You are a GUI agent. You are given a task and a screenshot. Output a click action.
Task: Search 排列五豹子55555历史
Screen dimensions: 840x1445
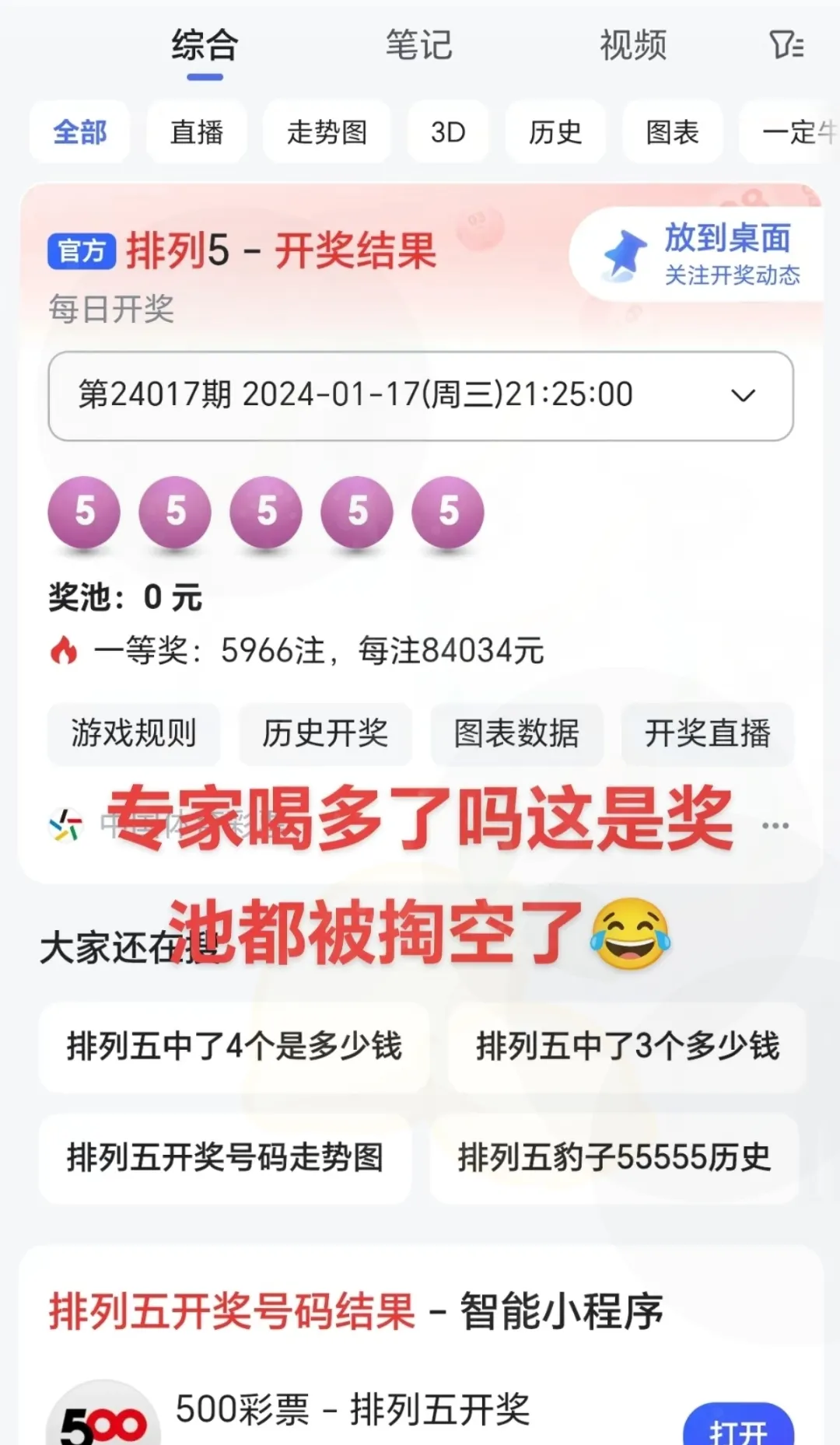tap(614, 1158)
